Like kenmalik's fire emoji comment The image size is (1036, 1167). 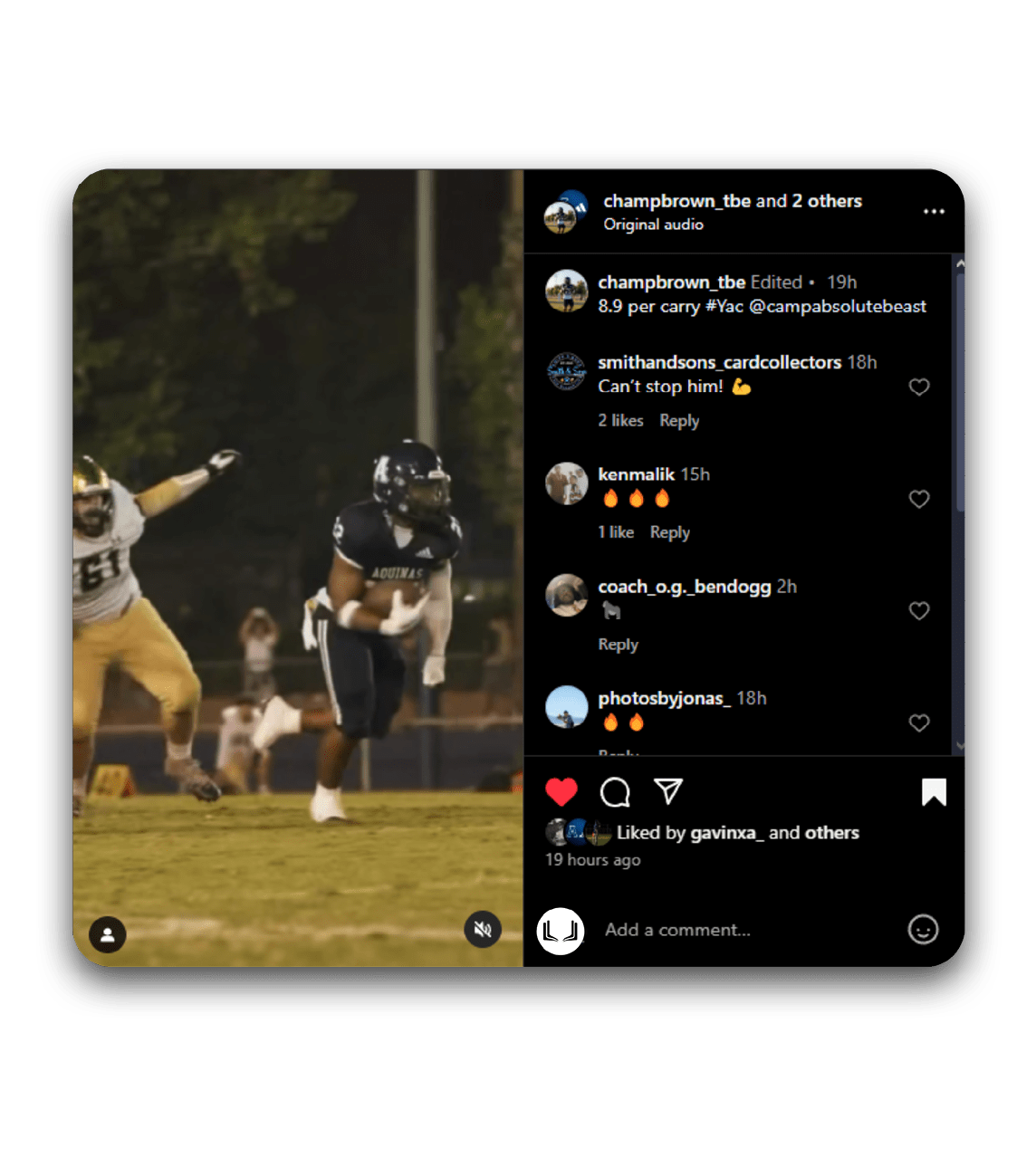[x=919, y=499]
